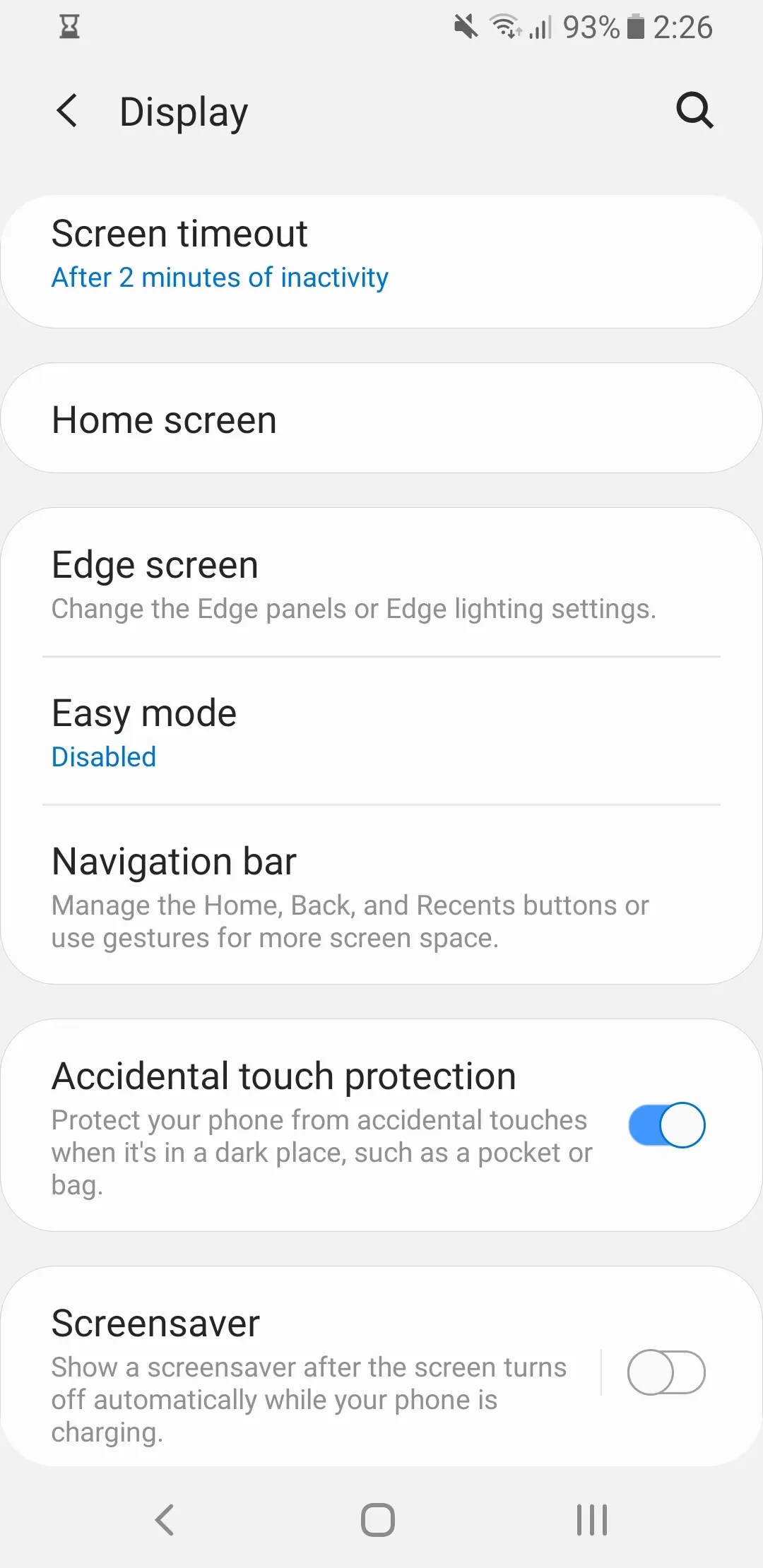Open Recents via the navigation bar icon
The width and height of the screenshot is (763, 1568).
[x=591, y=1520]
